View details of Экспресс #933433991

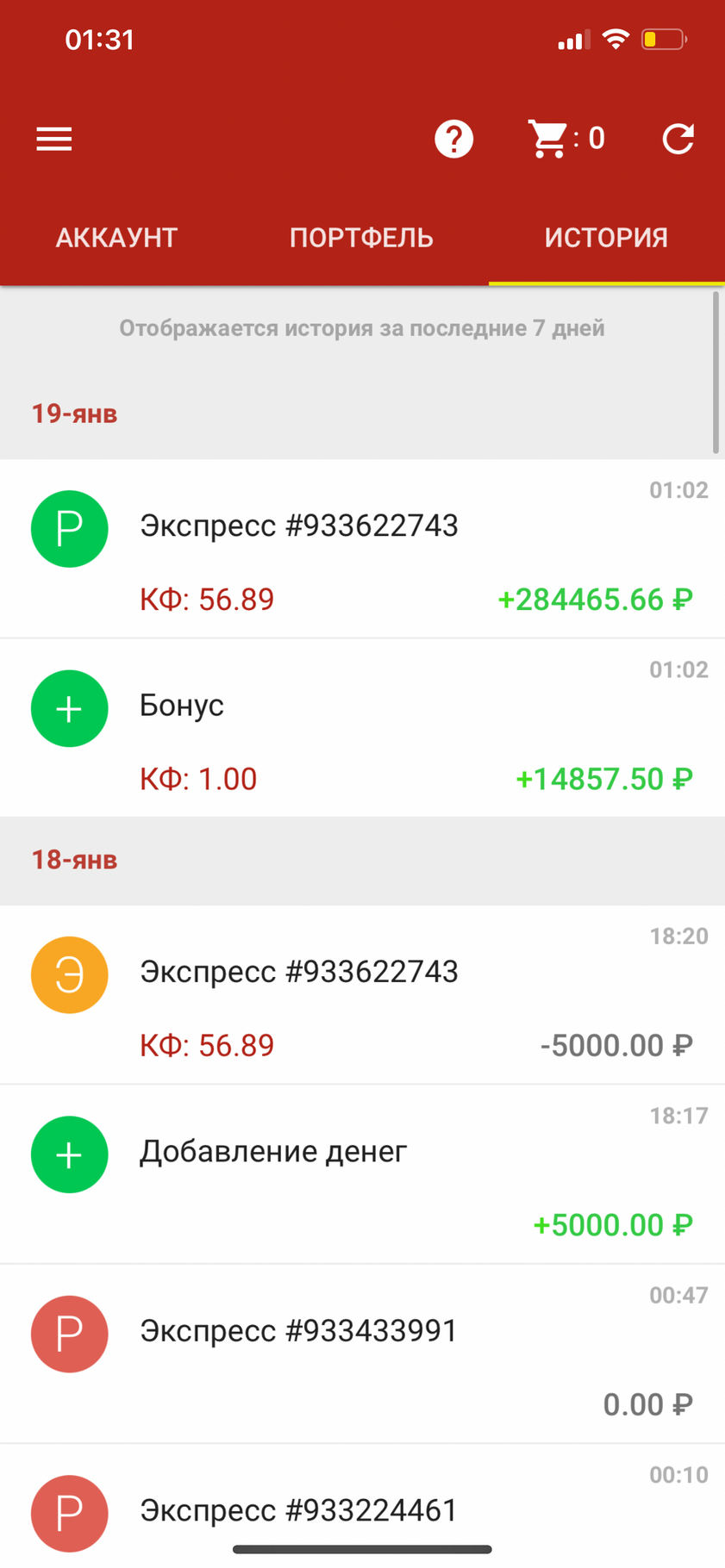(x=362, y=1353)
